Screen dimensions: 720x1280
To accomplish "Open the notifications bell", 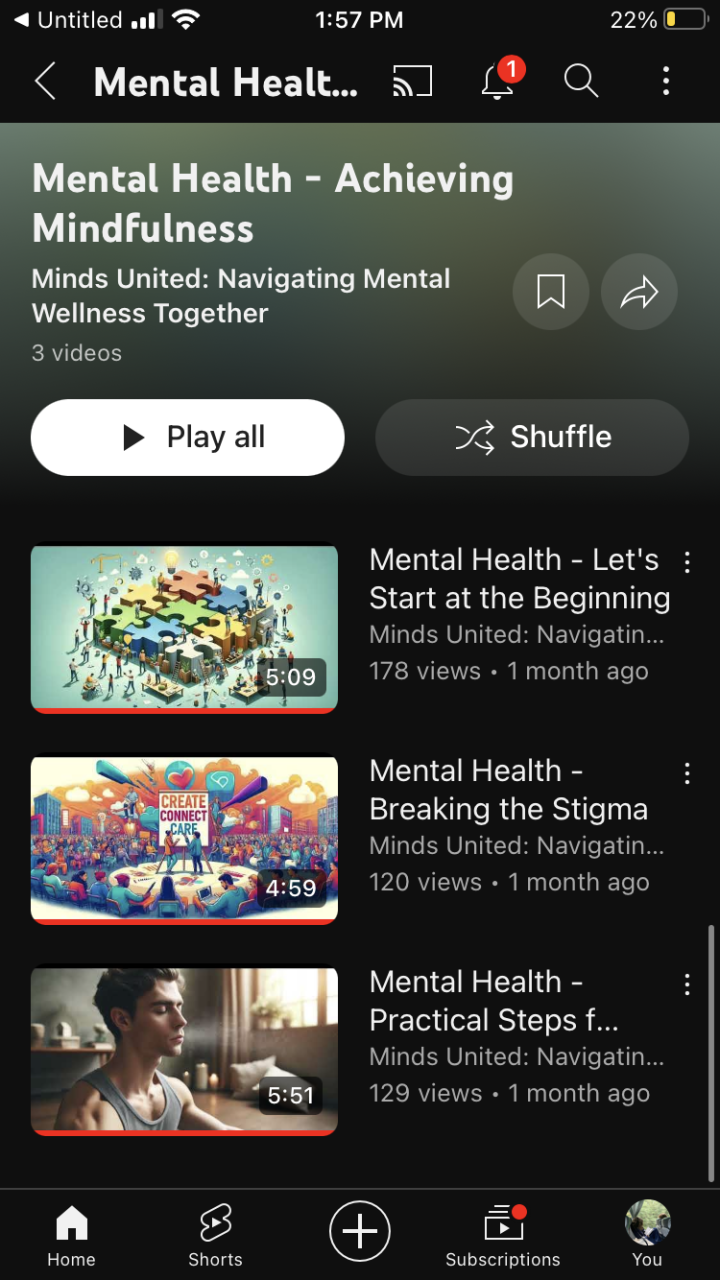I will (497, 81).
